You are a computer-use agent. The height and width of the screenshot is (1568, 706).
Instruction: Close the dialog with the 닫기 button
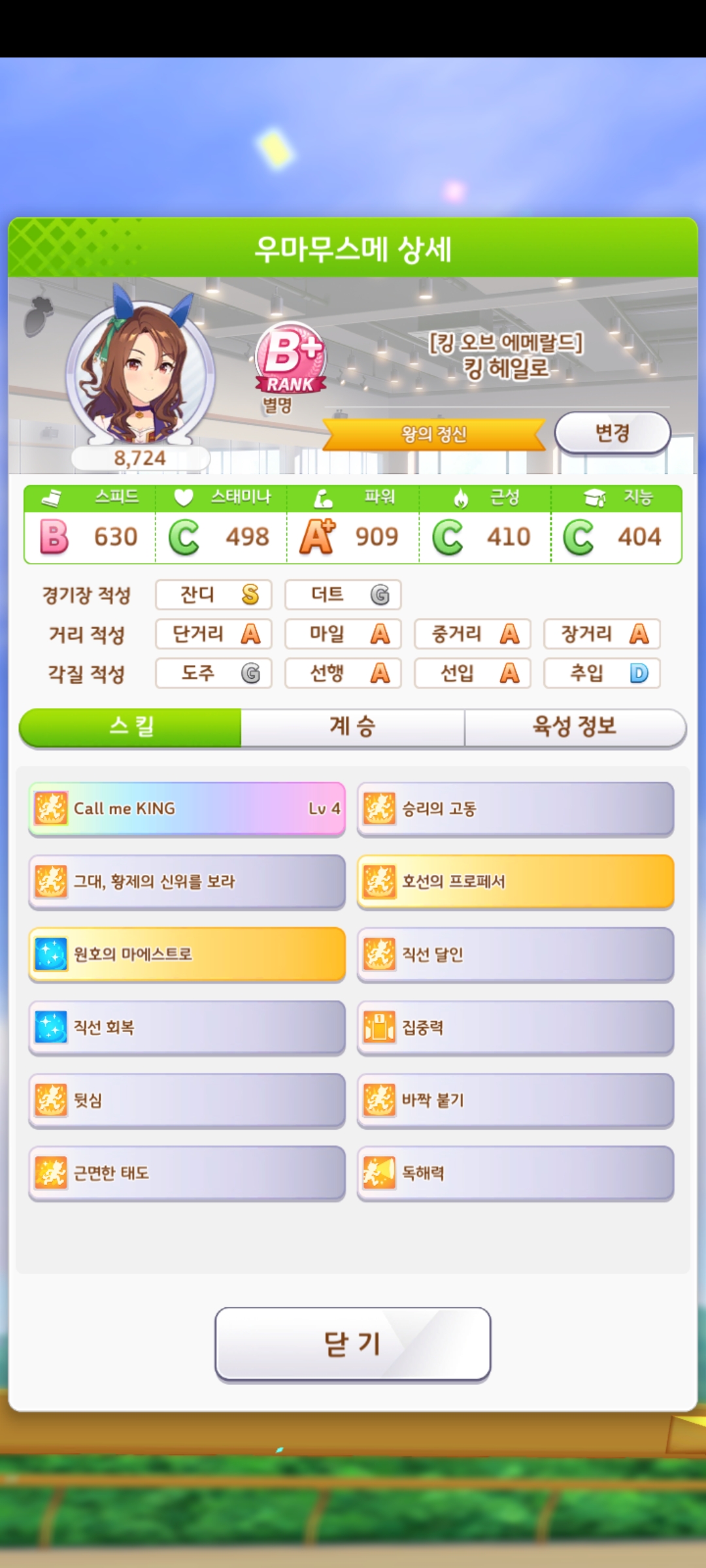click(352, 1345)
